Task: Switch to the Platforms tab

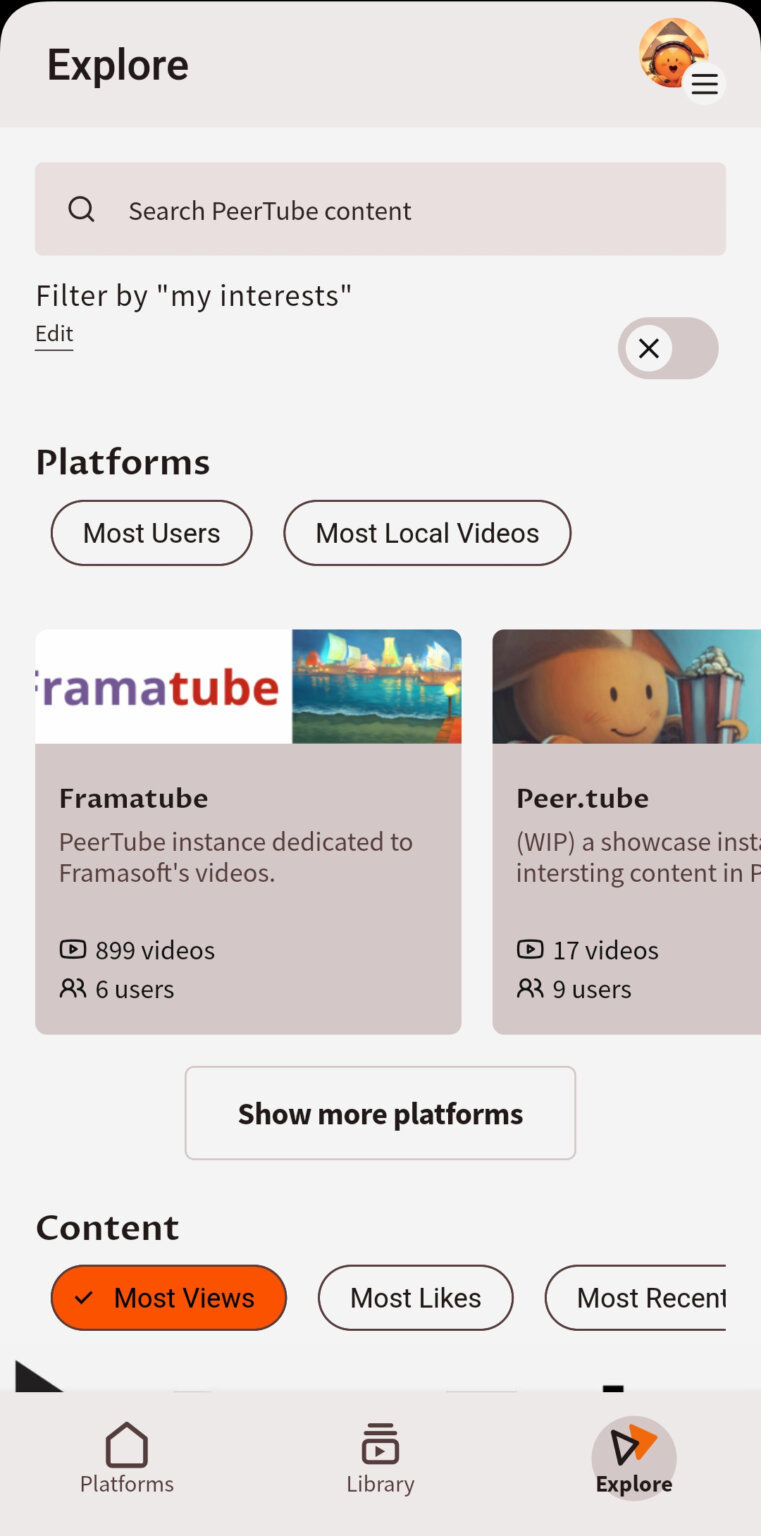Action: [127, 1459]
